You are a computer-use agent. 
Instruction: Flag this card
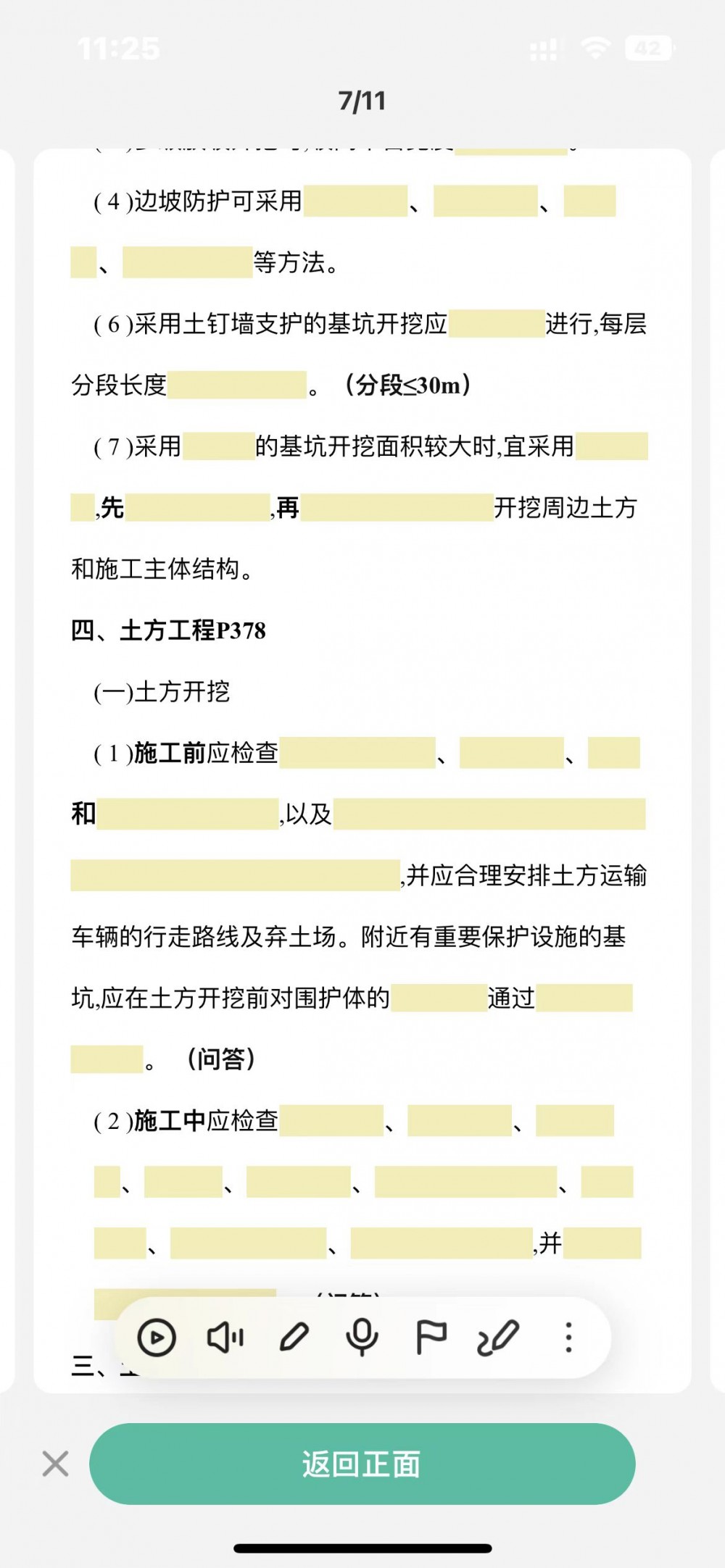431,1338
